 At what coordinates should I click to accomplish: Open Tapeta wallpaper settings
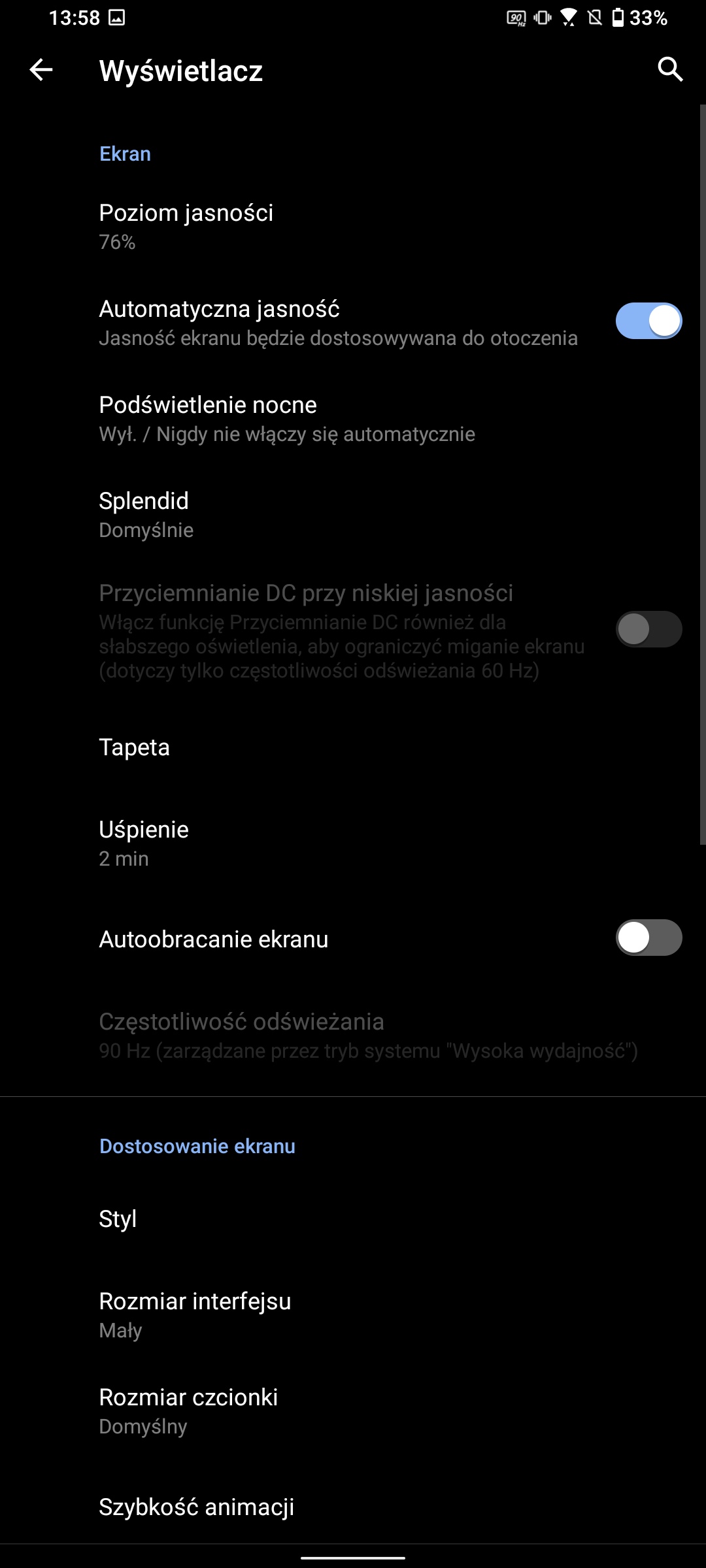(135, 747)
